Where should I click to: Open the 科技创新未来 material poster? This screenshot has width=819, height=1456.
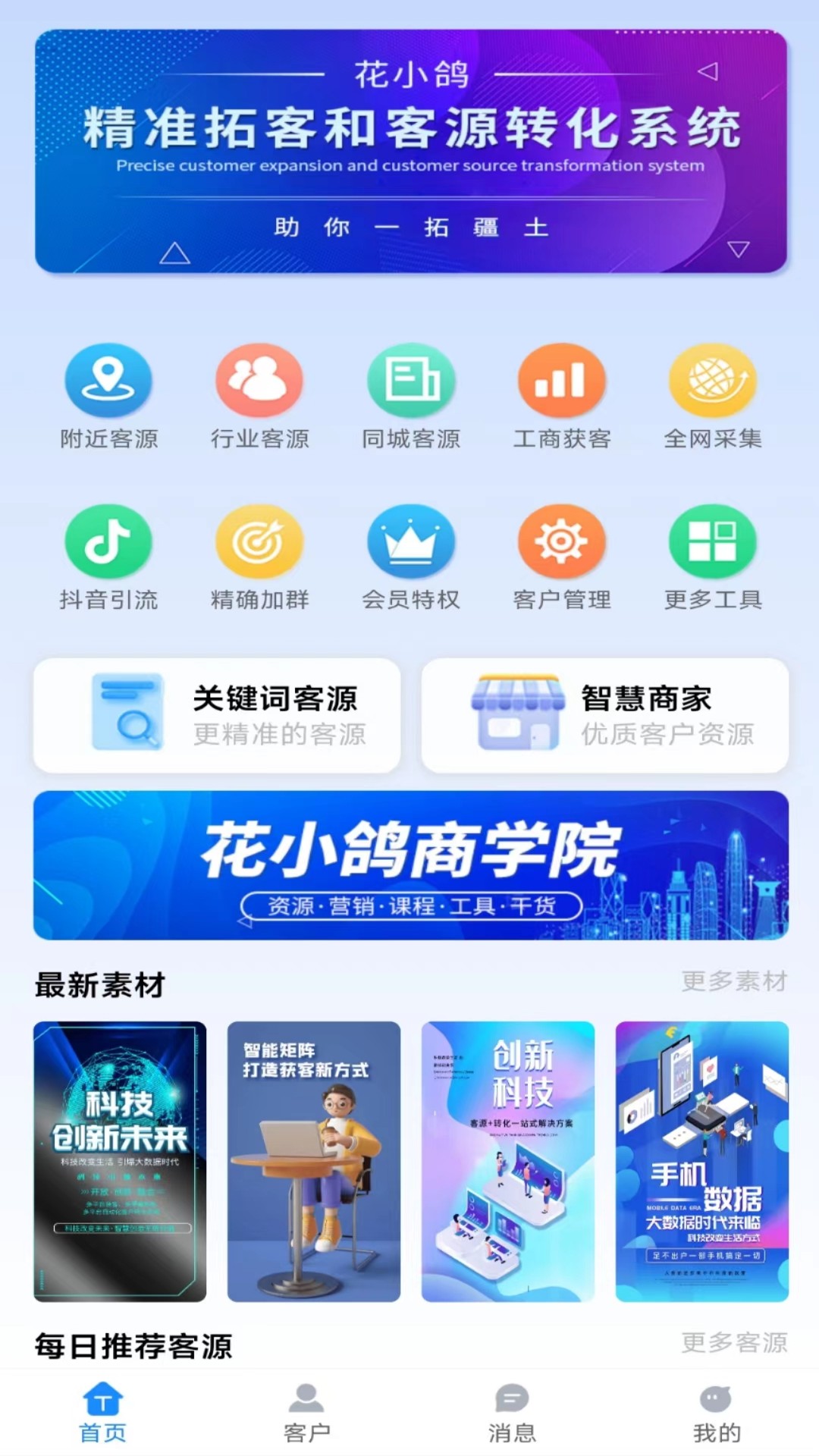(120, 1161)
